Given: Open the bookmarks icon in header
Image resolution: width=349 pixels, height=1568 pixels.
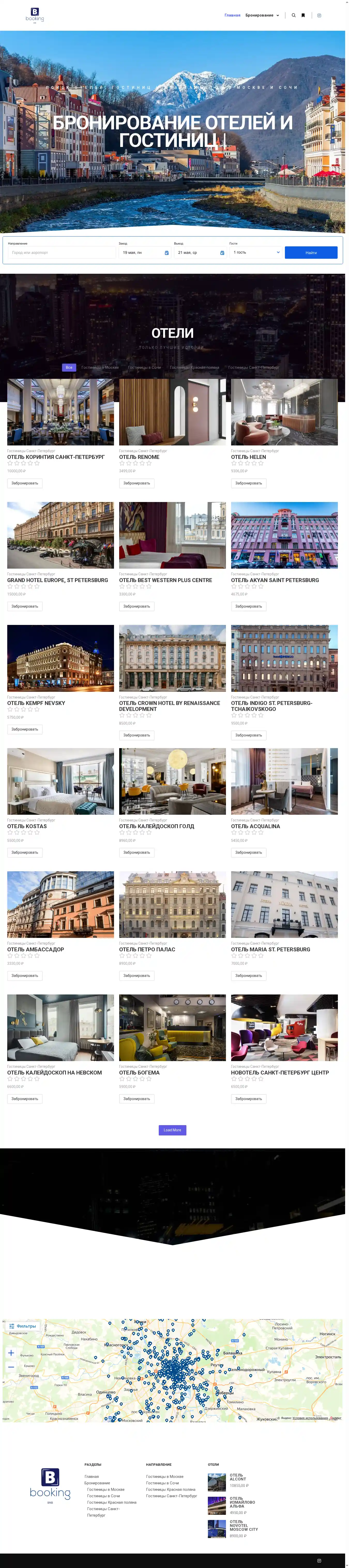Looking at the screenshot, I should (x=303, y=15).
